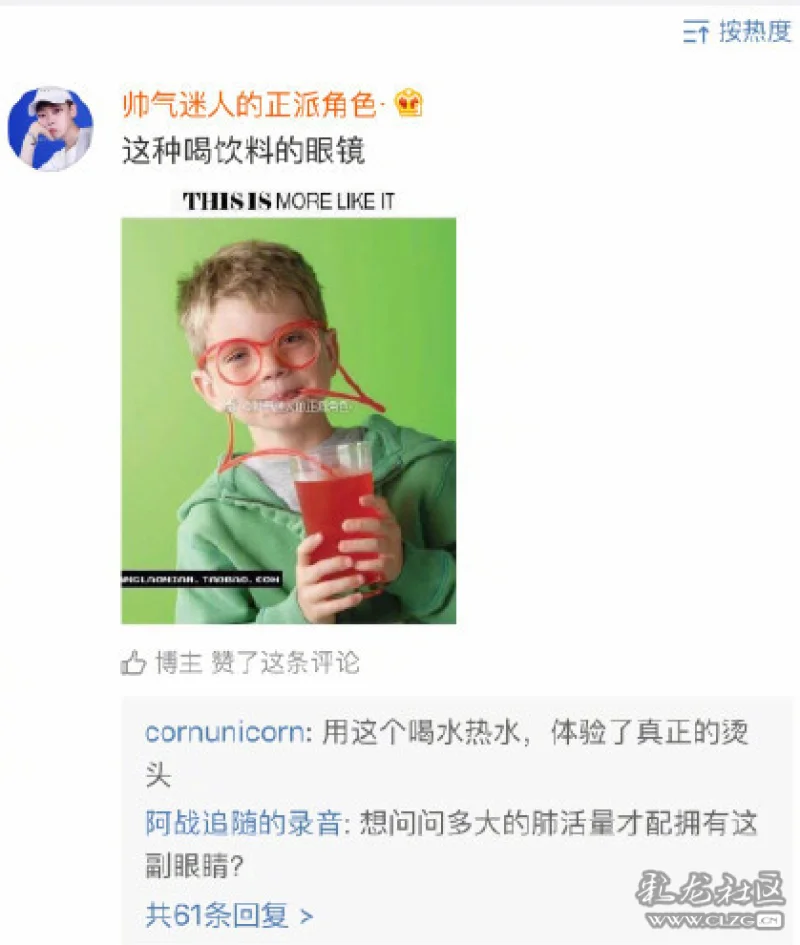800x945 pixels.
Task: Expand 共61条回复 replies
Action: tap(229, 914)
